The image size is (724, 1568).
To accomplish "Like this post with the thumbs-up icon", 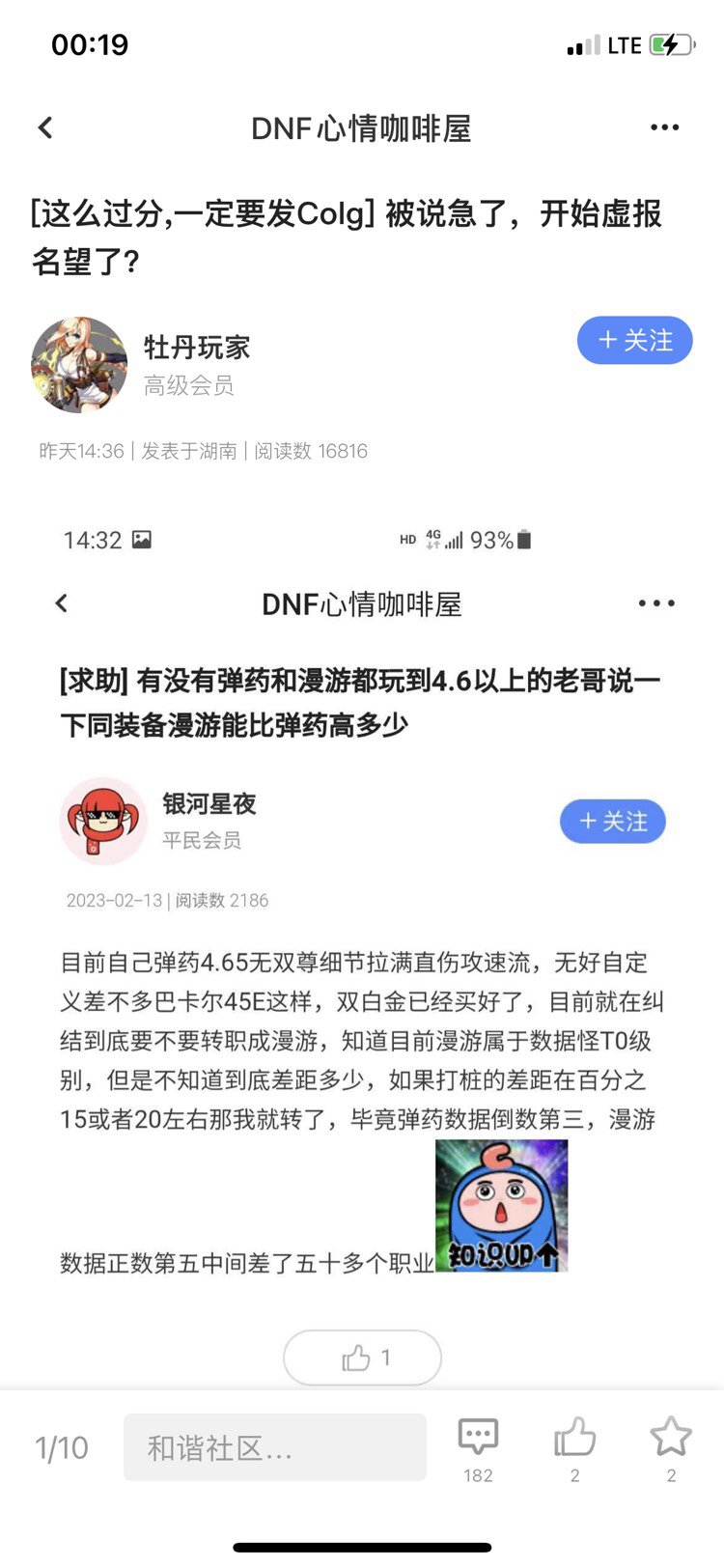I will click(574, 1448).
